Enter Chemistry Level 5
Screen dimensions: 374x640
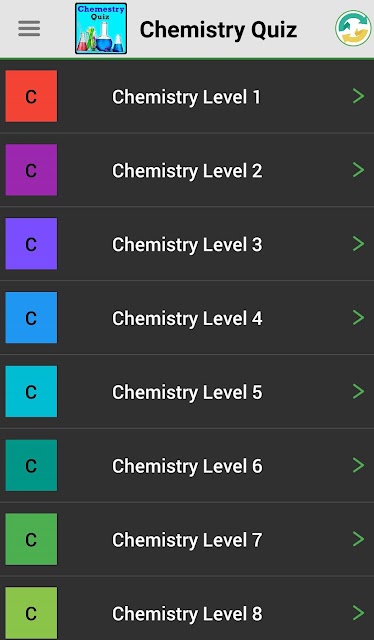point(187,391)
